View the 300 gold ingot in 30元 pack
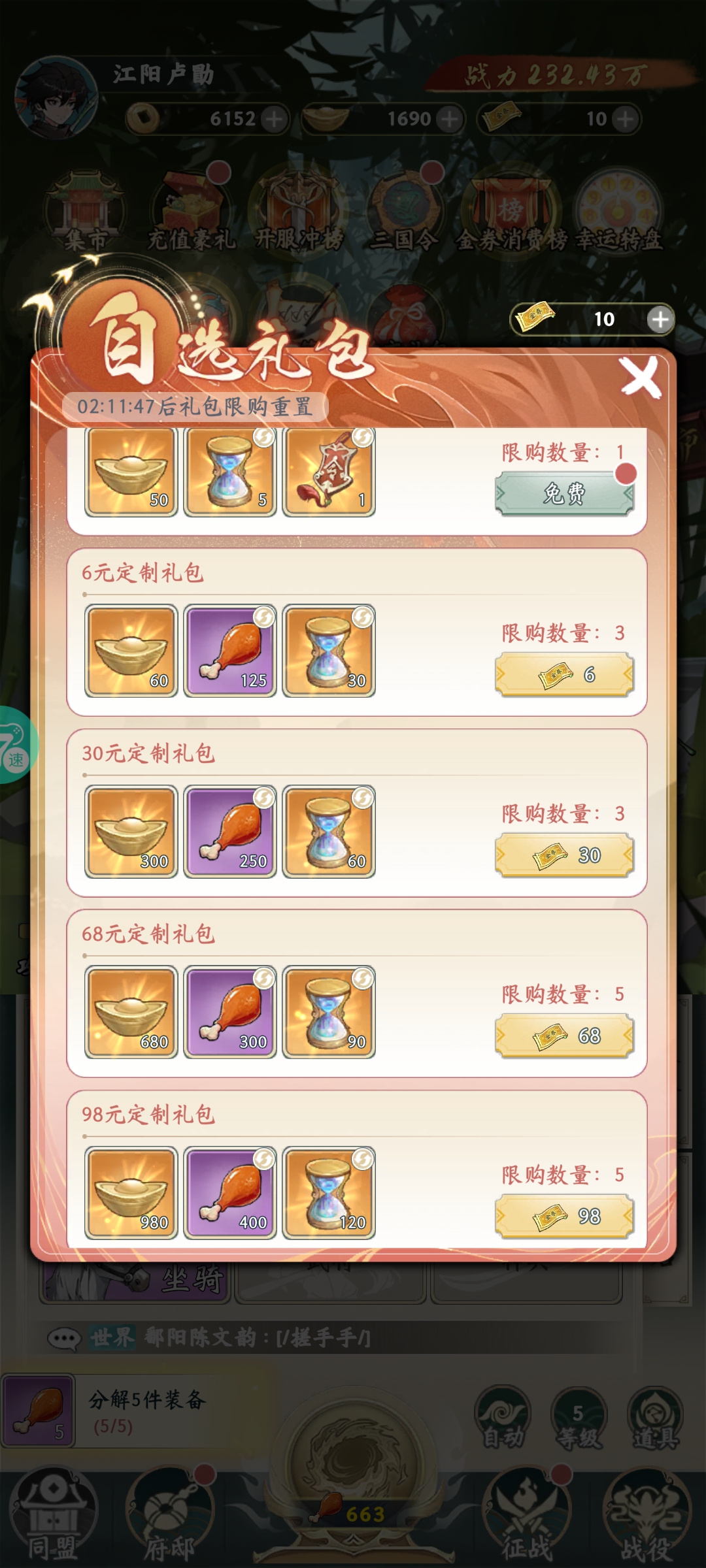The width and height of the screenshot is (706, 1568). pyautogui.click(x=131, y=831)
